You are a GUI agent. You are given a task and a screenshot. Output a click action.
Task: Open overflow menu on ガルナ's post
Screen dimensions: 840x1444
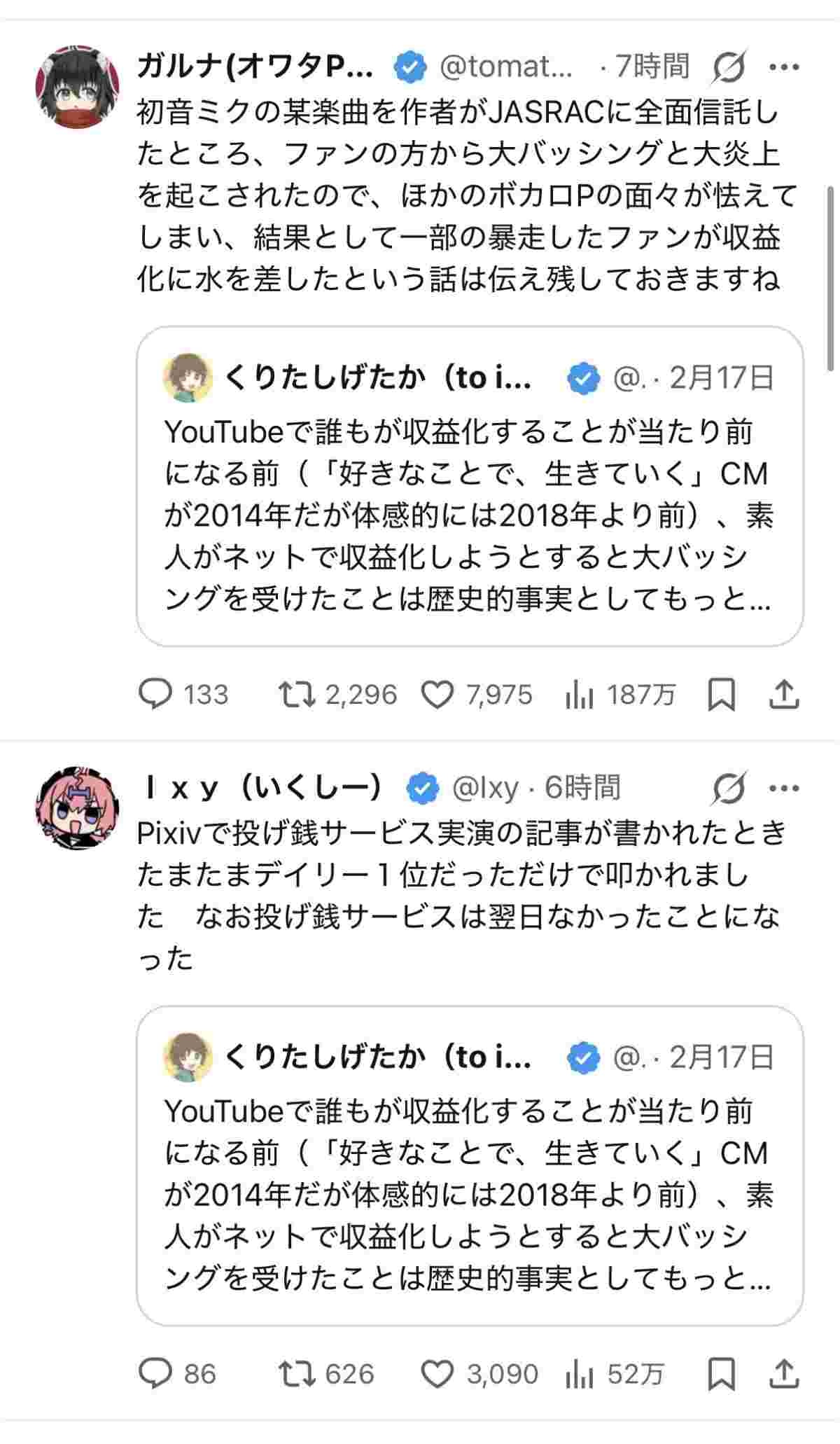pos(784,67)
